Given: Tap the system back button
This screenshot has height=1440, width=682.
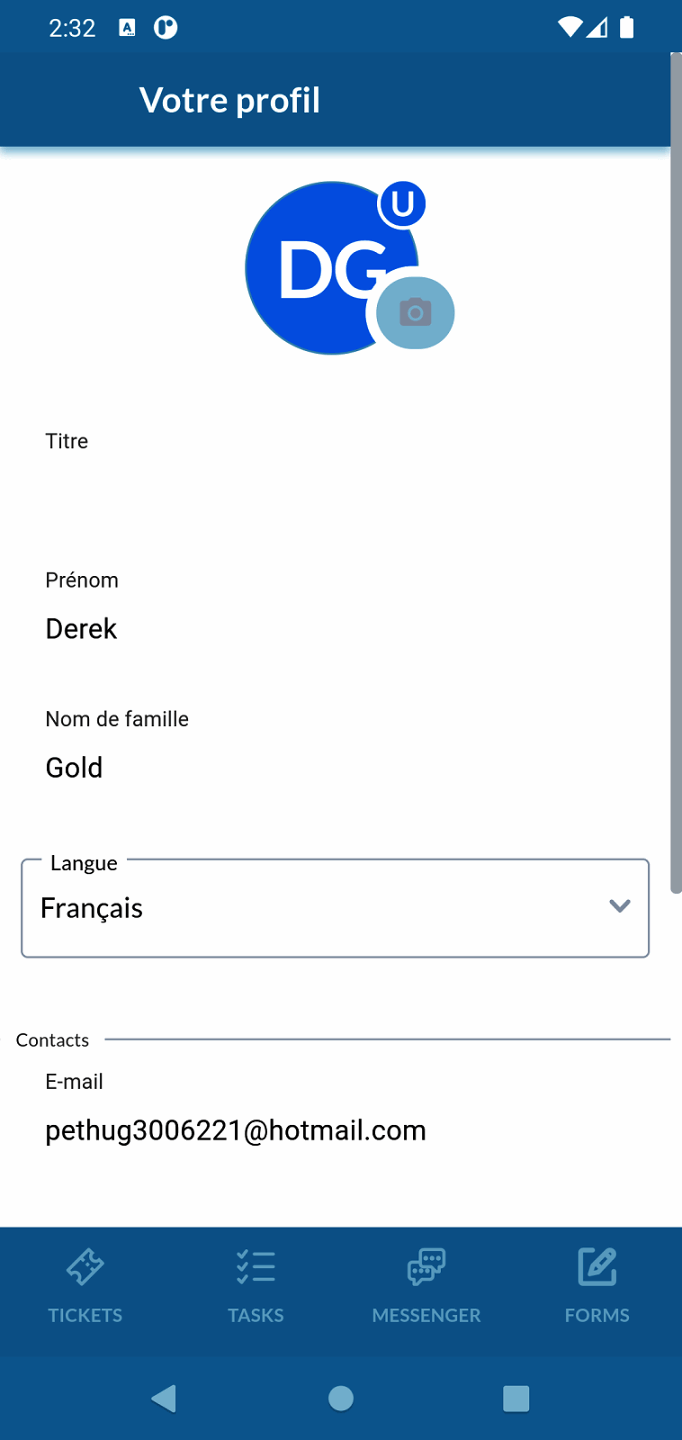Looking at the screenshot, I should tap(164, 1398).
